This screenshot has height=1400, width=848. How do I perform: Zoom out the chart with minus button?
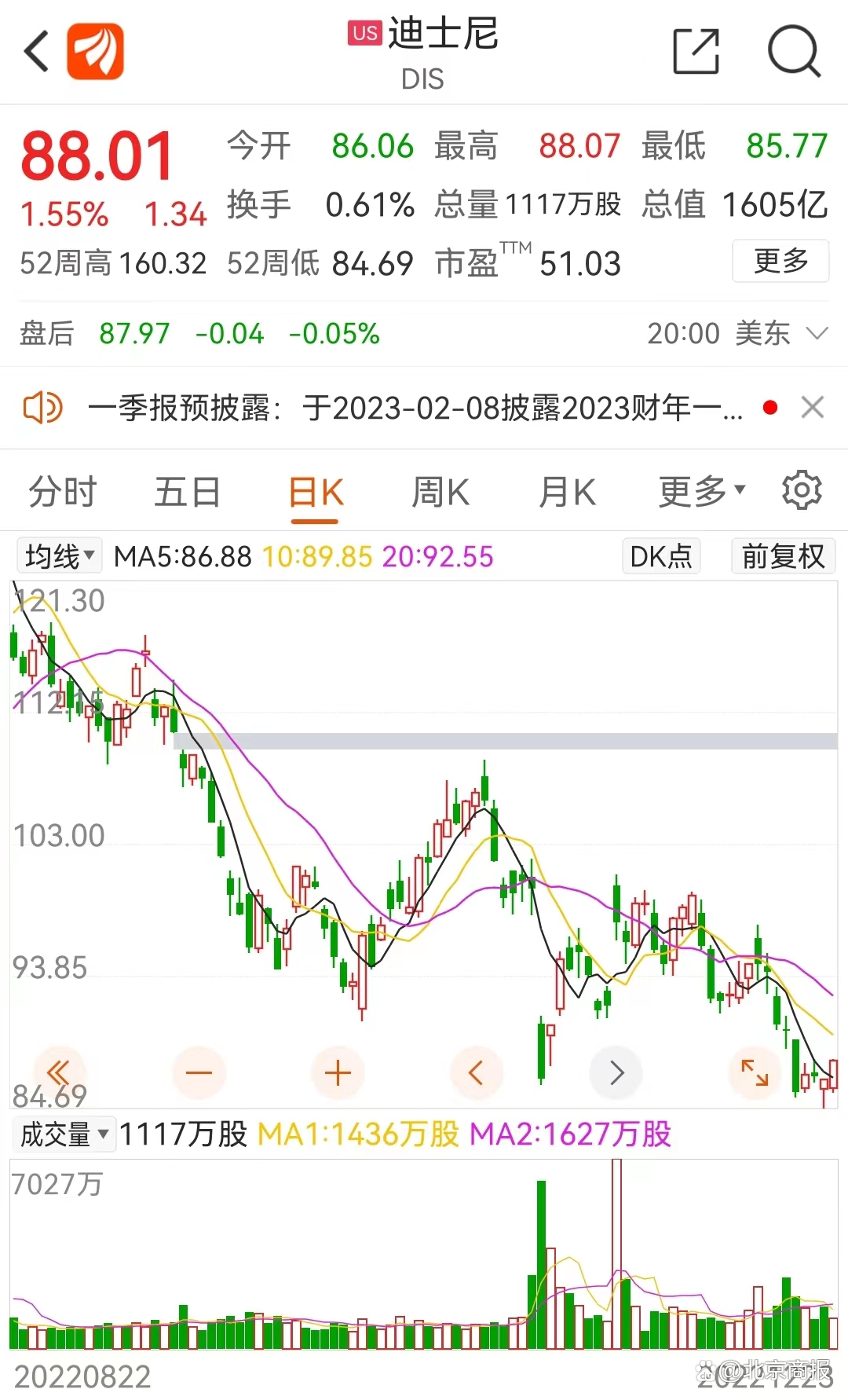coord(199,1072)
